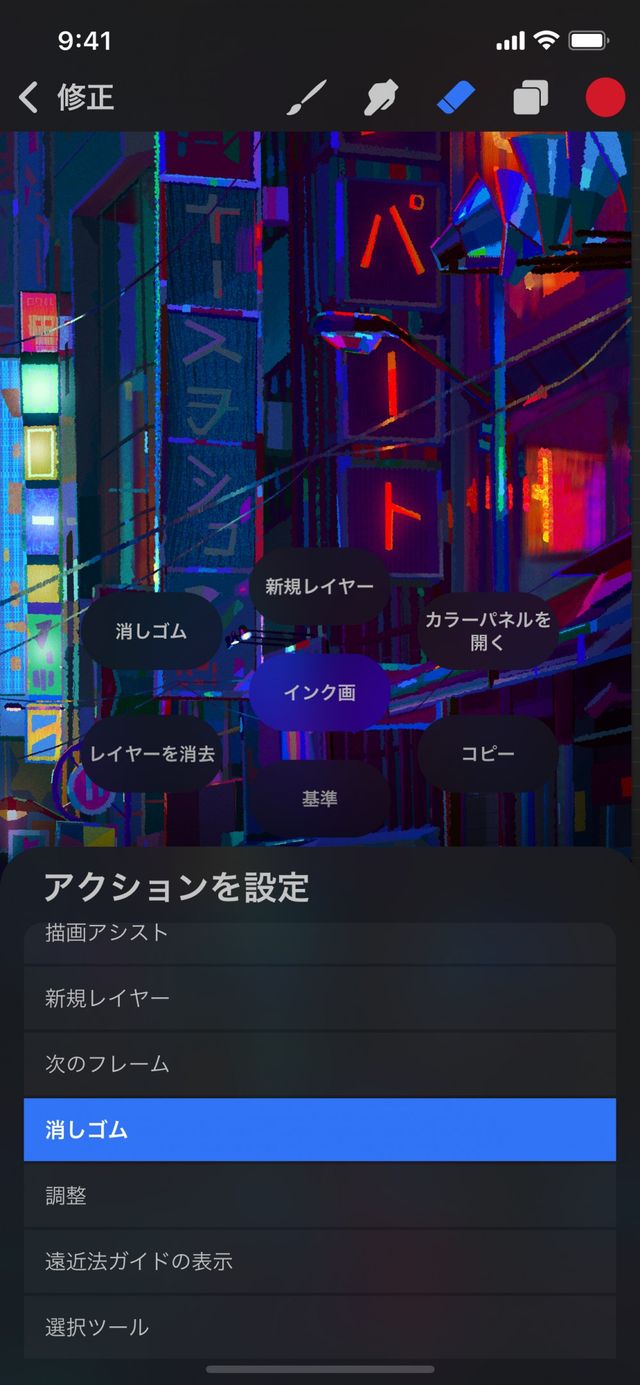Tap the レイヤーを消去 quick menu button
The width and height of the screenshot is (640, 1385).
coord(152,754)
